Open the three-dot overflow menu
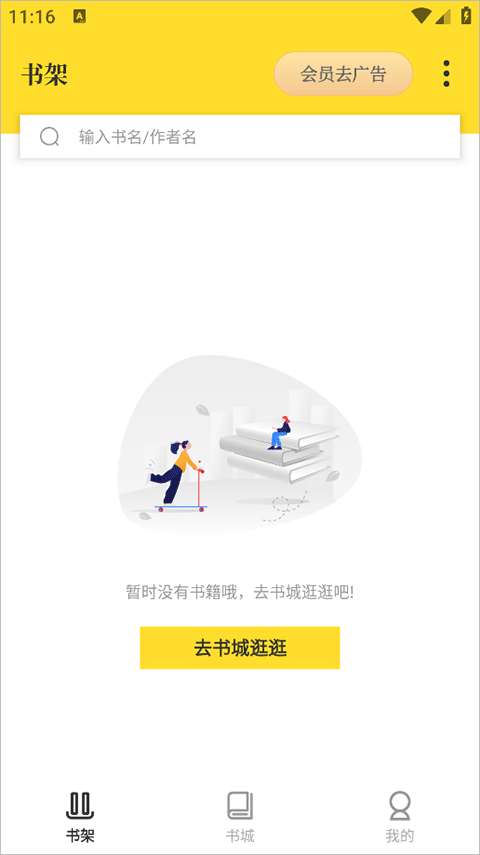The width and height of the screenshot is (480, 855). (446, 74)
